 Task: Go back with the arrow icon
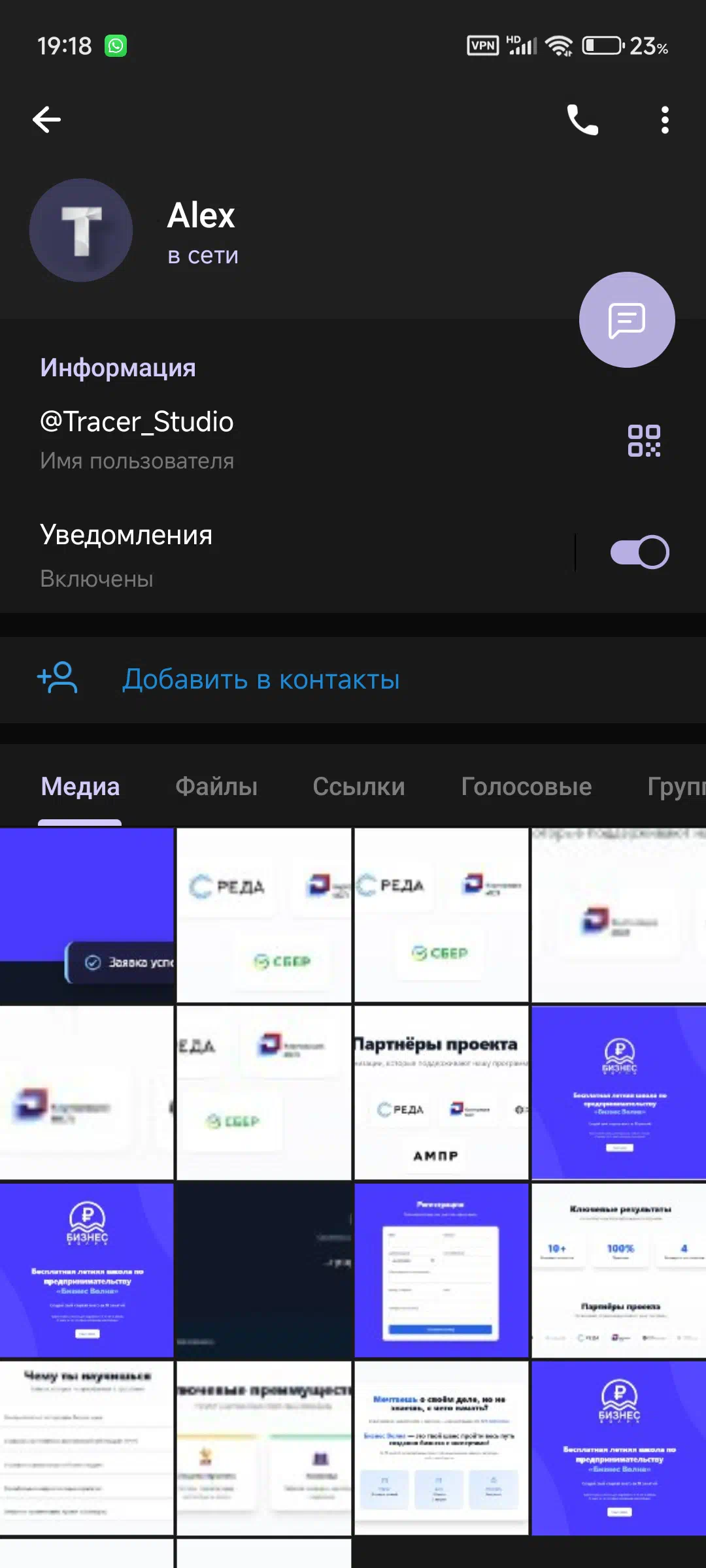47,120
